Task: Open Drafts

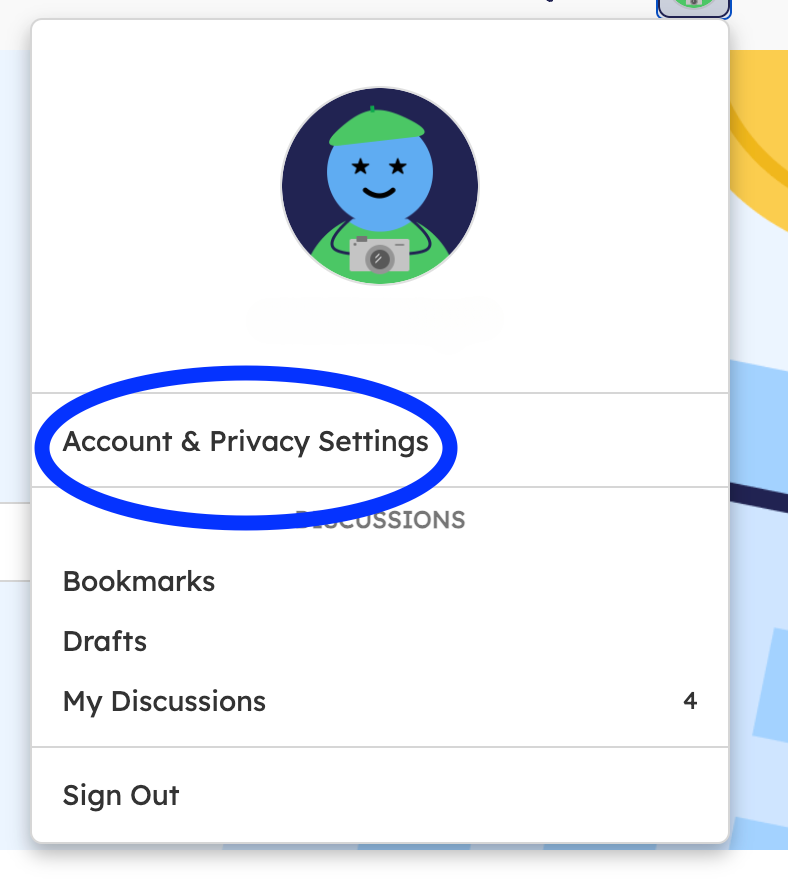Action: (105, 641)
